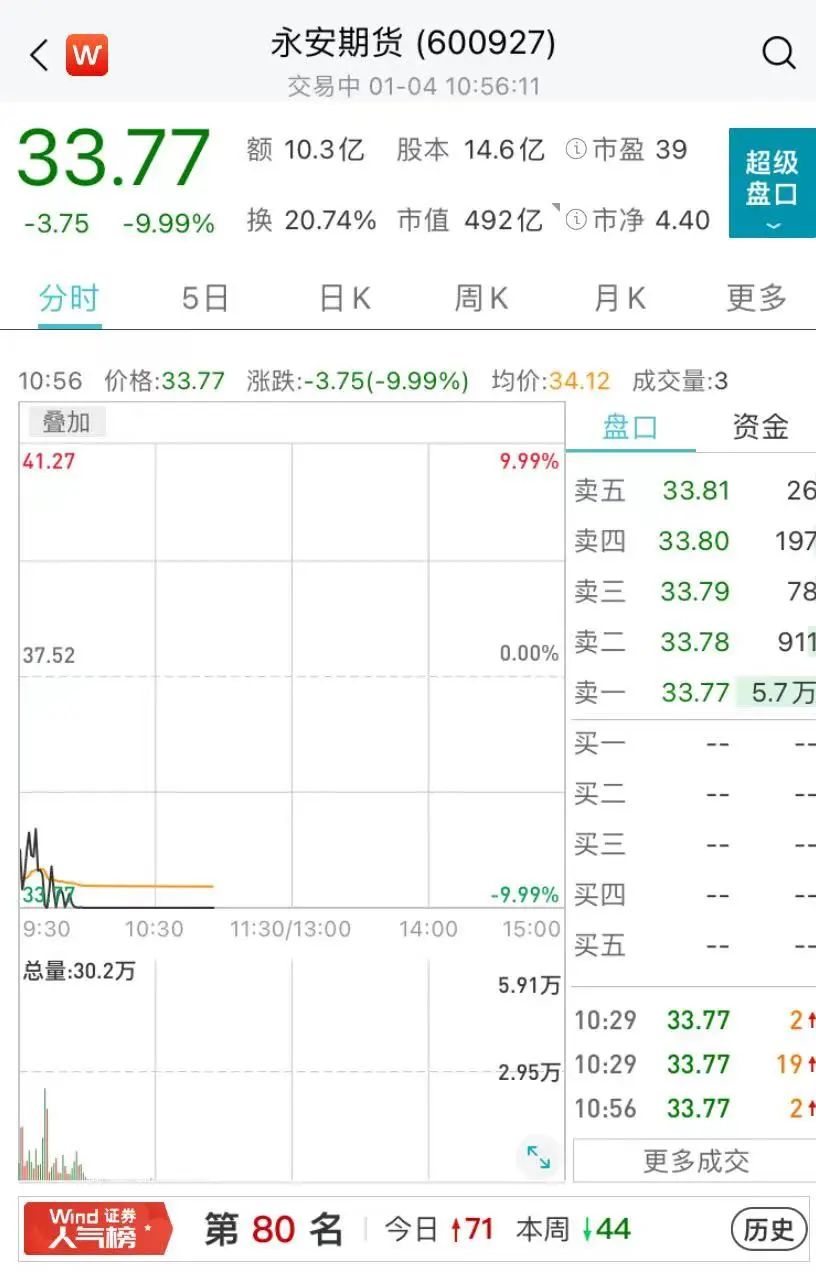The image size is (816, 1272).
Task: Open 更多成交 trade details
Action: 696,1161
